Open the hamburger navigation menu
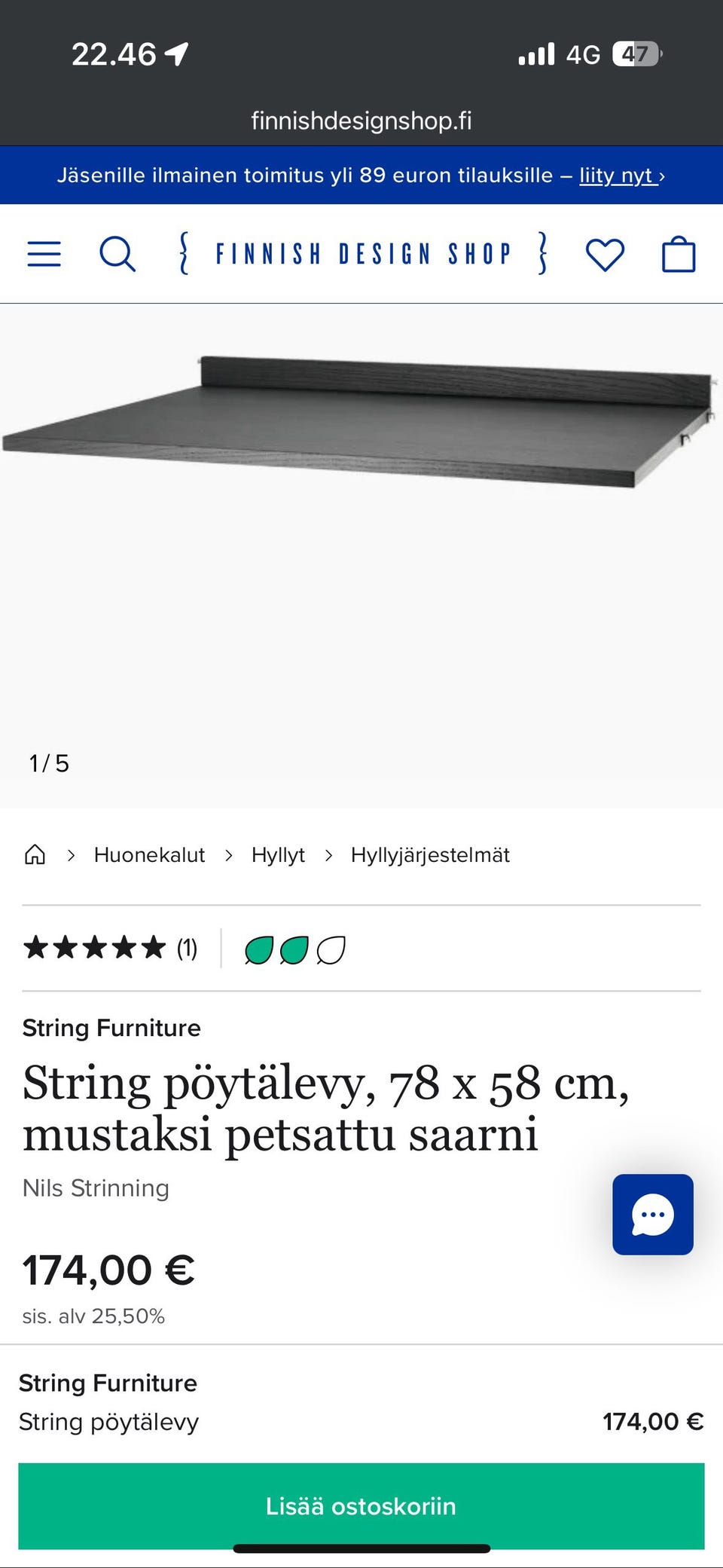 tap(44, 253)
